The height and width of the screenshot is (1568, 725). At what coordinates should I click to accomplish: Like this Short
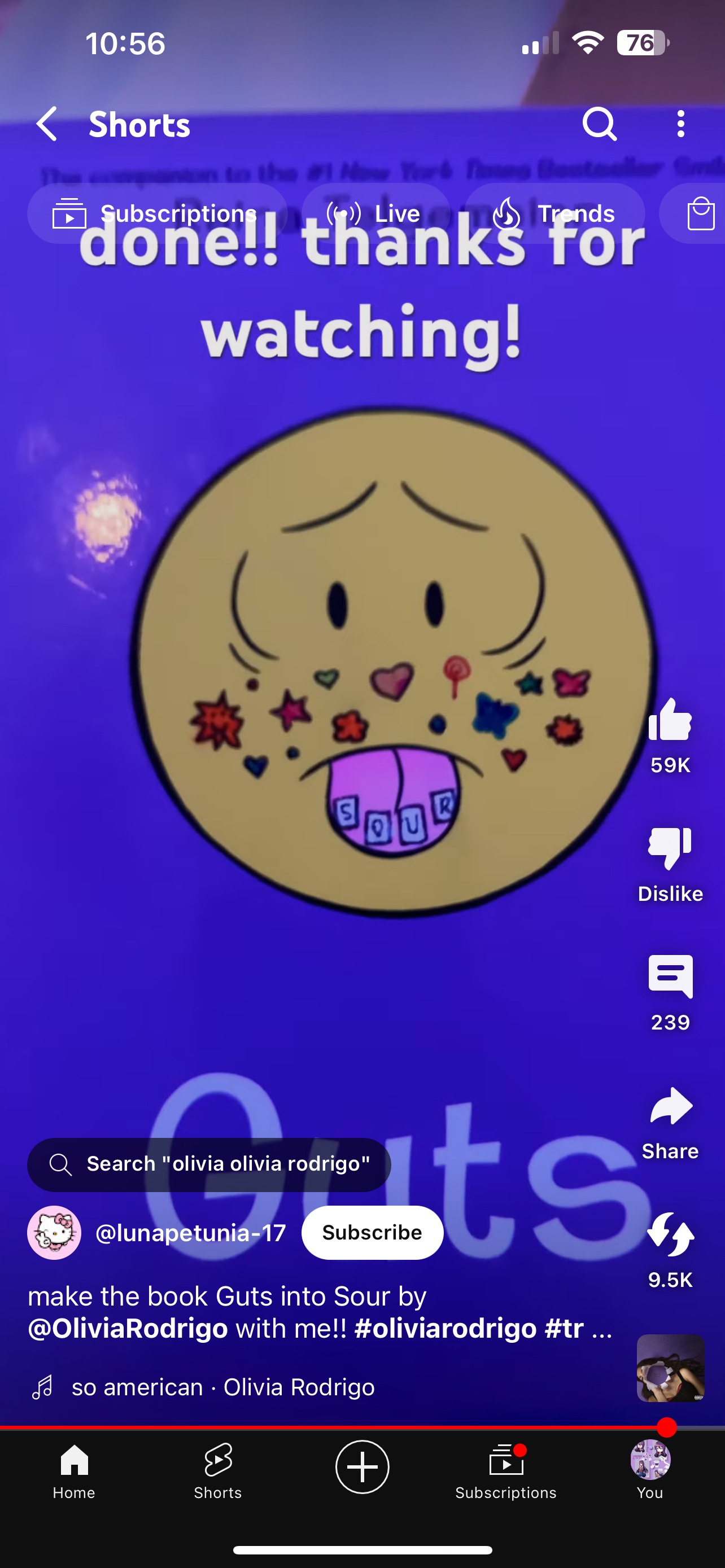(670, 721)
